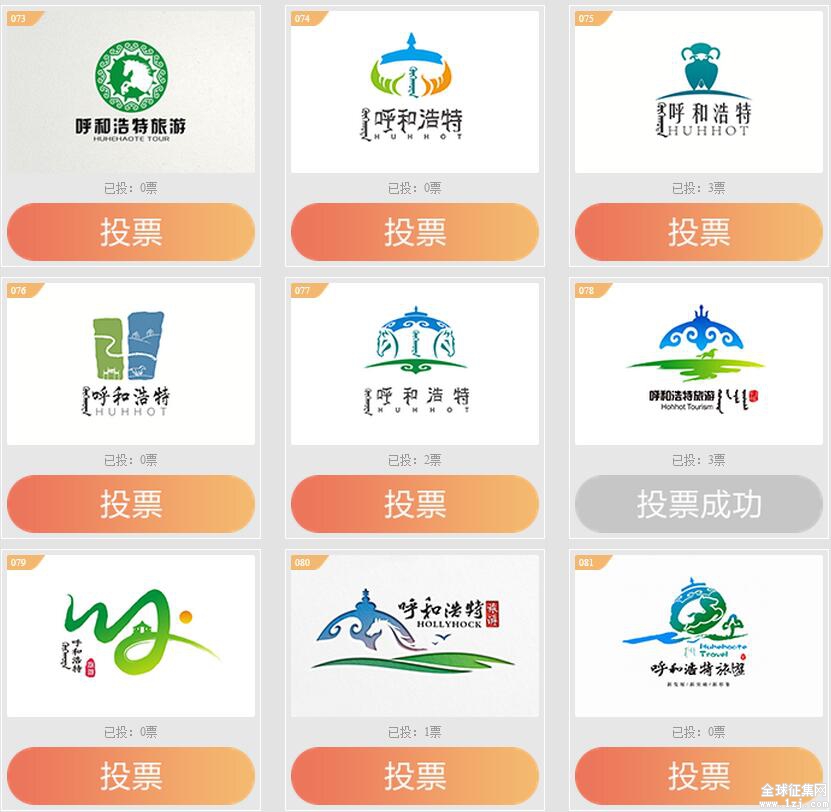Image resolution: width=831 pixels, height=812 pixels.
Task: View entry 077 logo design
Action: [x=415, y=364]
